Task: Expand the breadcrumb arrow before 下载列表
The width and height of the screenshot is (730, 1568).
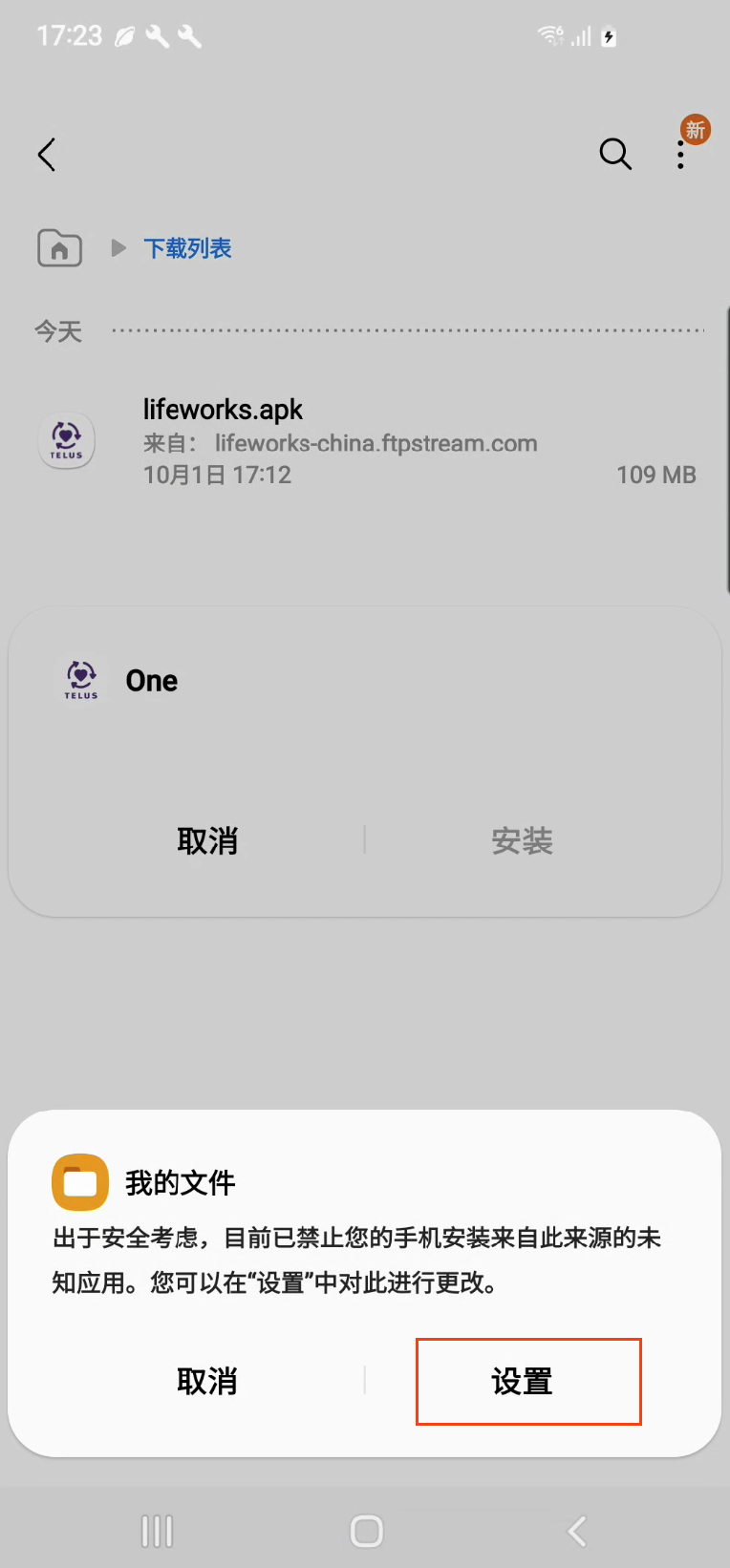Action: click(x=117, y=247)
